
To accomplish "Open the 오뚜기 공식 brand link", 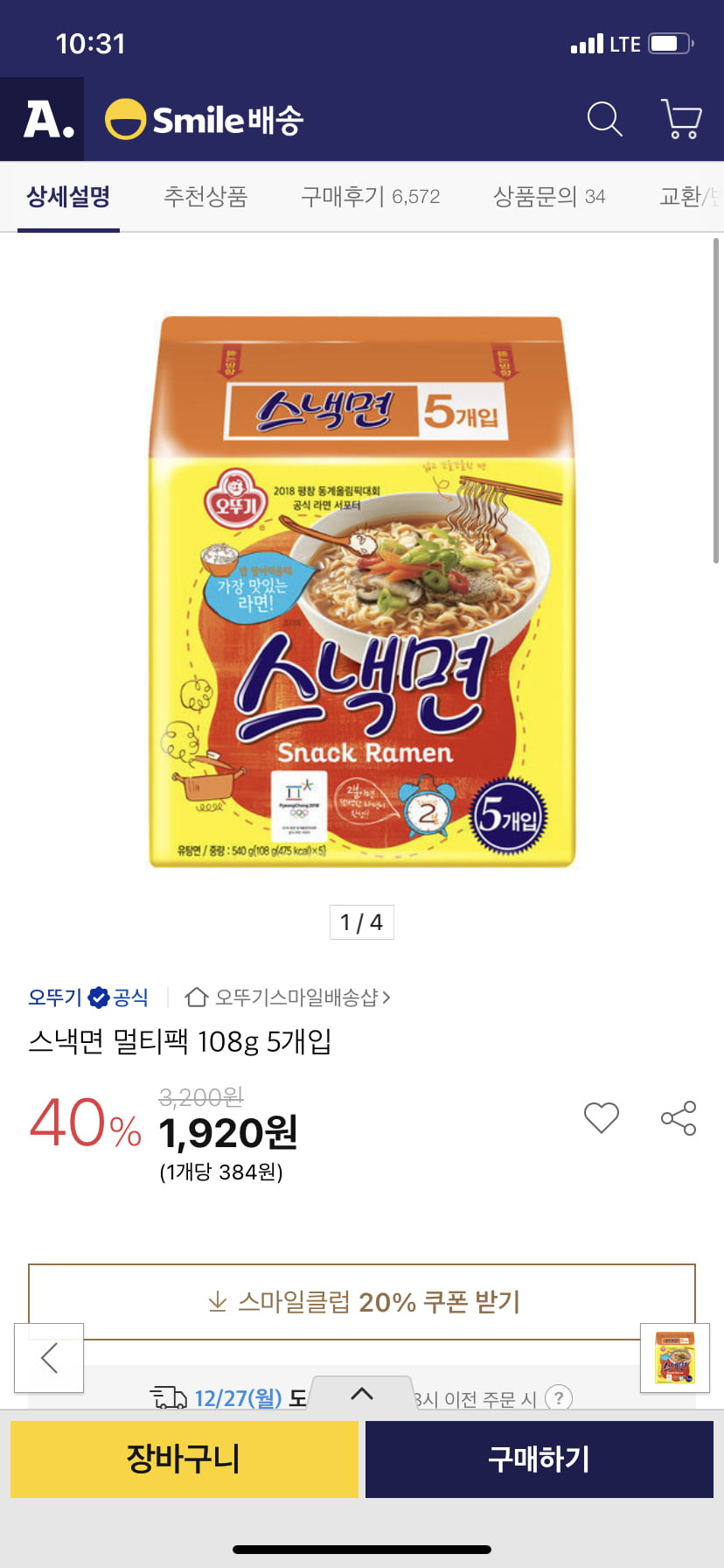I will click(88, 997).
